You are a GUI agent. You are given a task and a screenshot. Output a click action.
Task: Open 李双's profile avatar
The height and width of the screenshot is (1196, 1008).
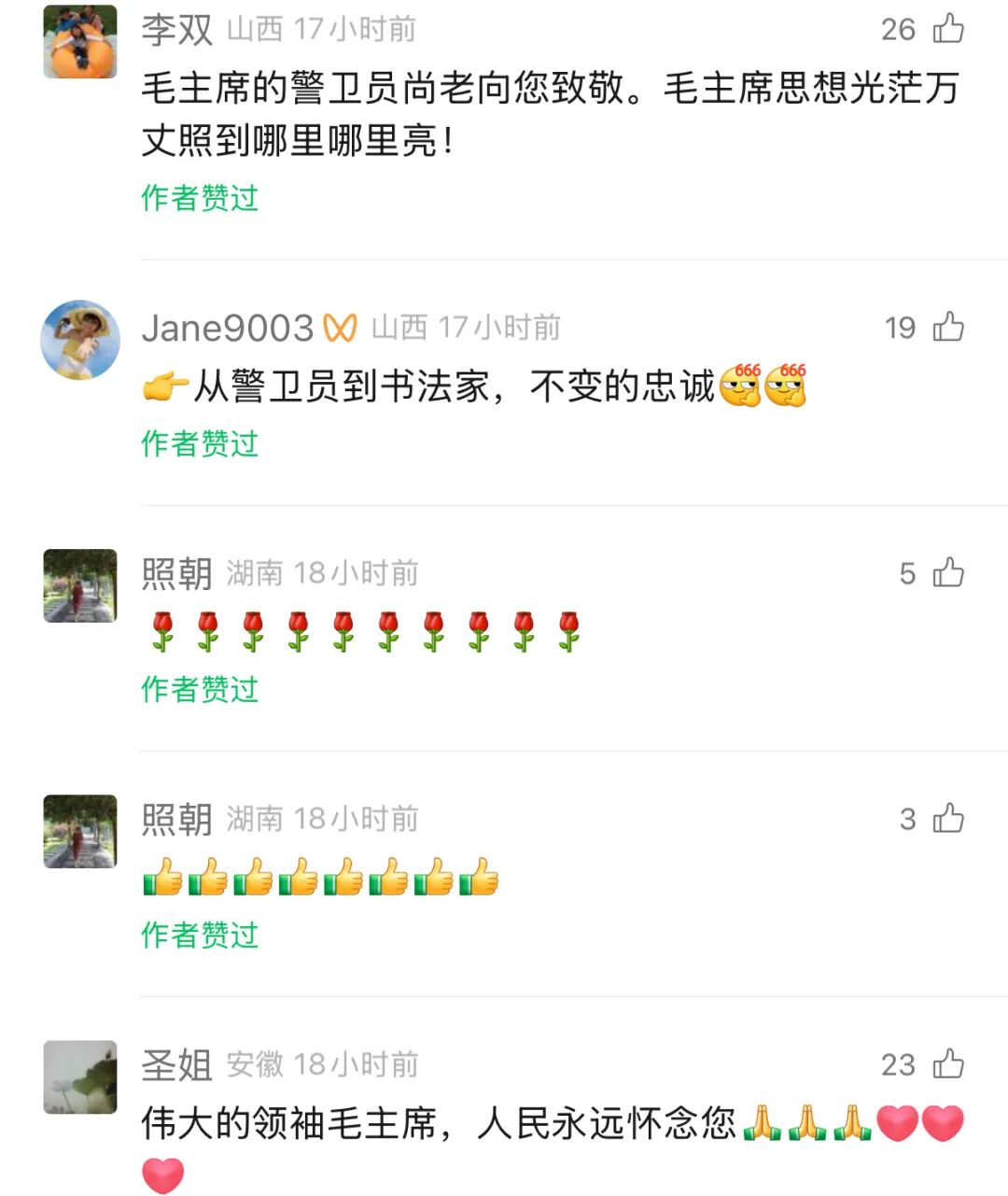point(80,42)
